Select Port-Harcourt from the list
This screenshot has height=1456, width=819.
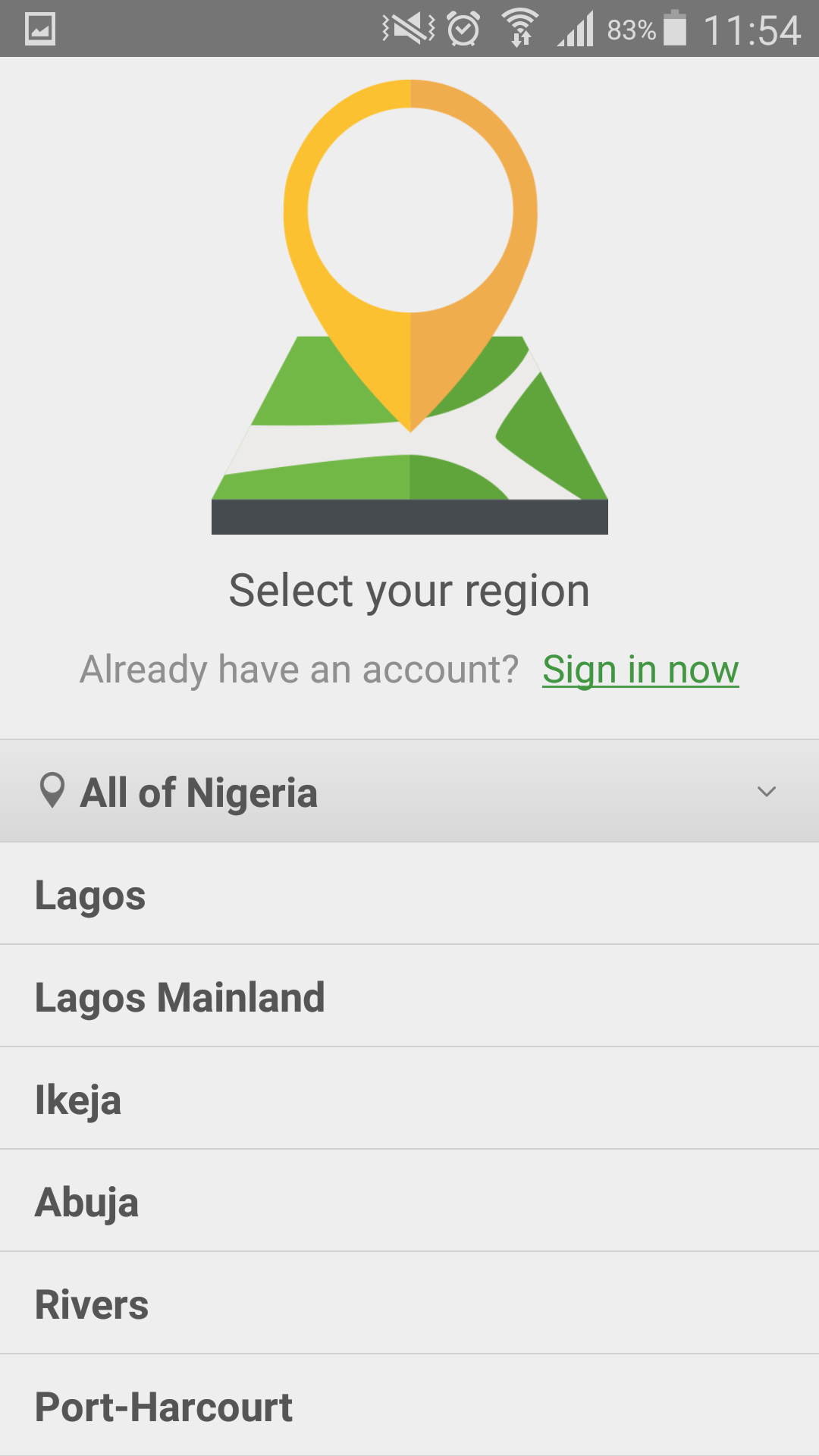point(409,1407)
